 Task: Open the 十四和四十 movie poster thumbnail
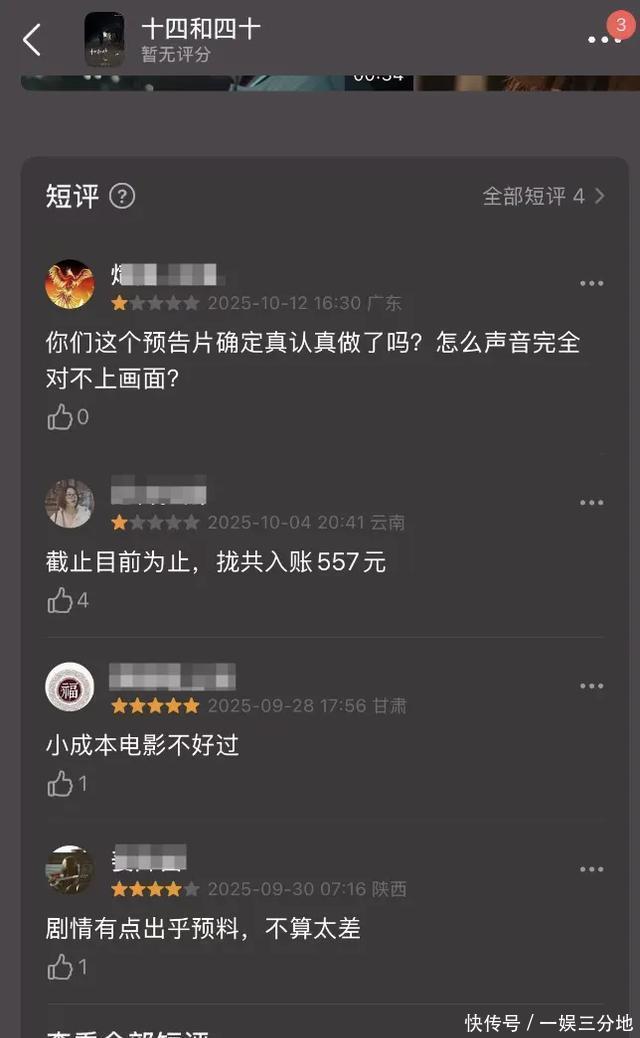point(104,40)
